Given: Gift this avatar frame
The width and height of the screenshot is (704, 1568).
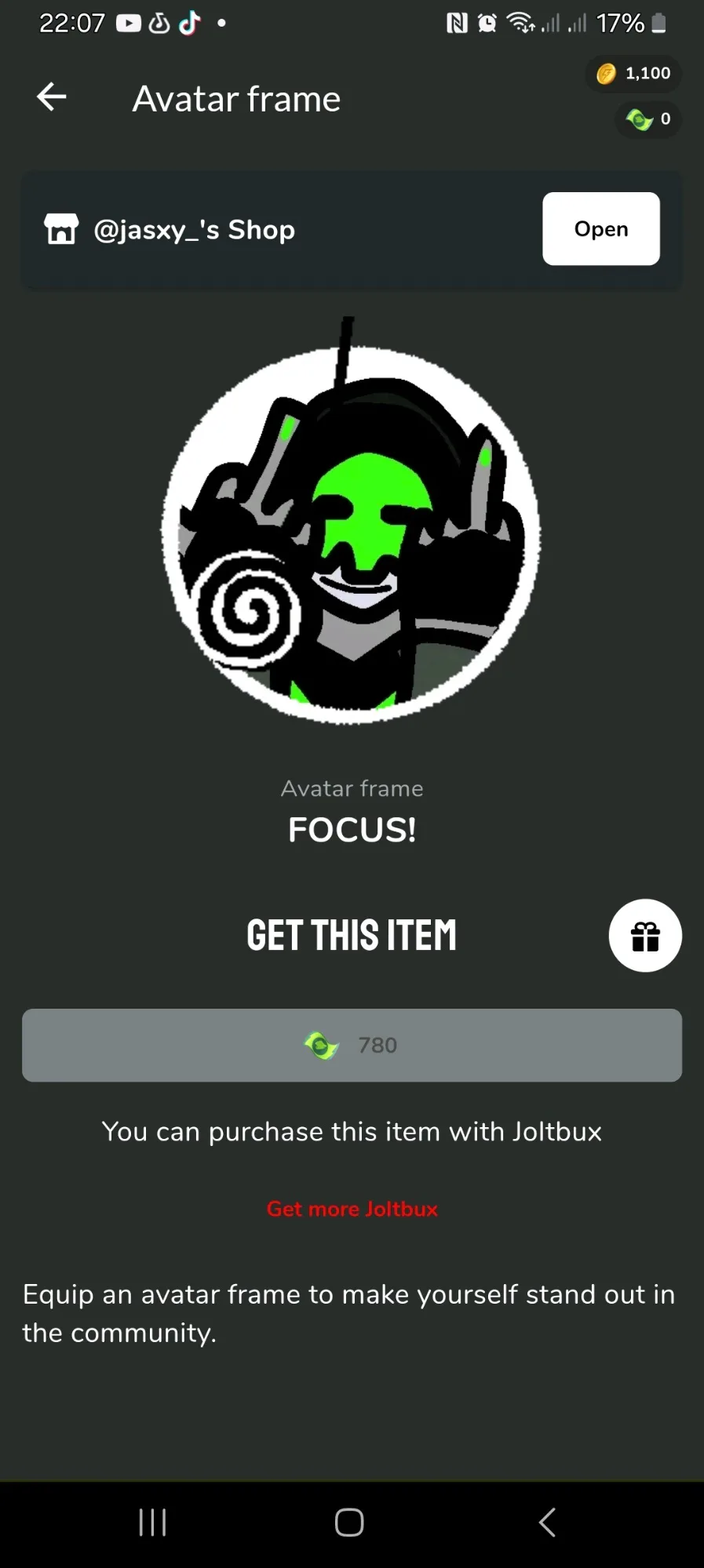Looking at the screenshot, I should (x=645, y=936).
